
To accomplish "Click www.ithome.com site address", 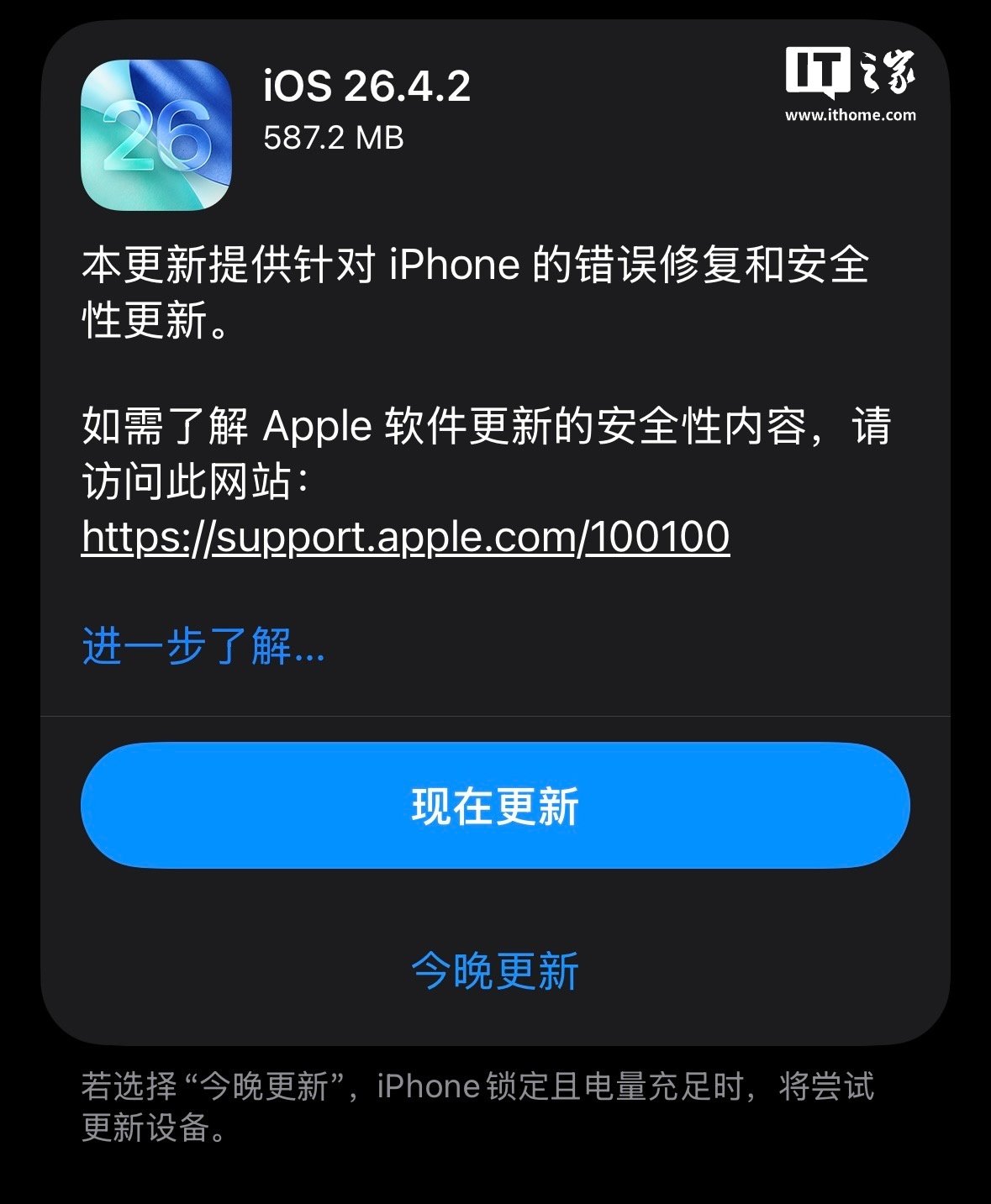I will pos(850,115).
